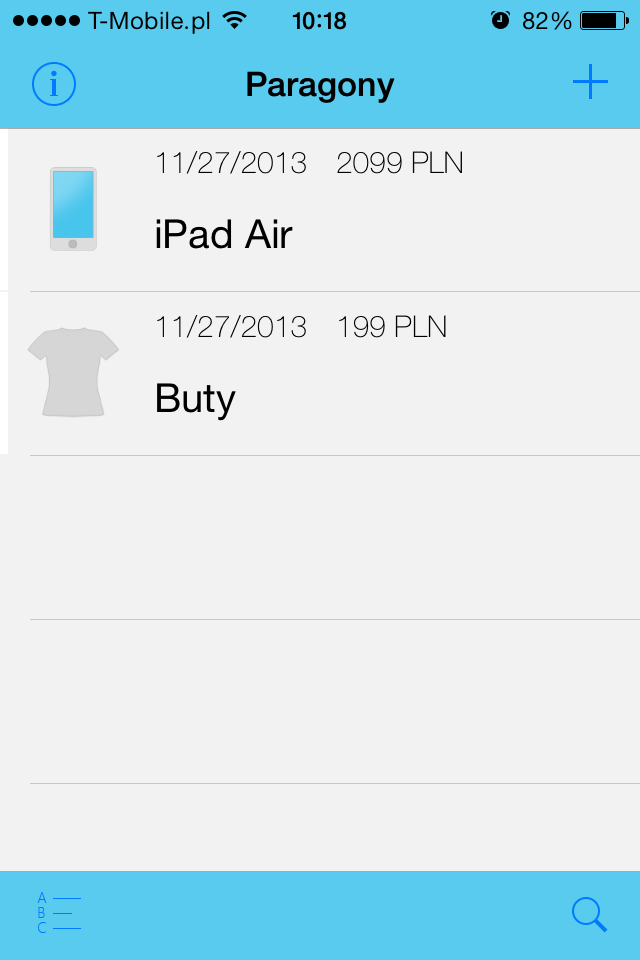Image resolution: width=640 pixels, height=960 pixels.
Task: Add a new receipt with the plus icon
Action: click(590, 83)
